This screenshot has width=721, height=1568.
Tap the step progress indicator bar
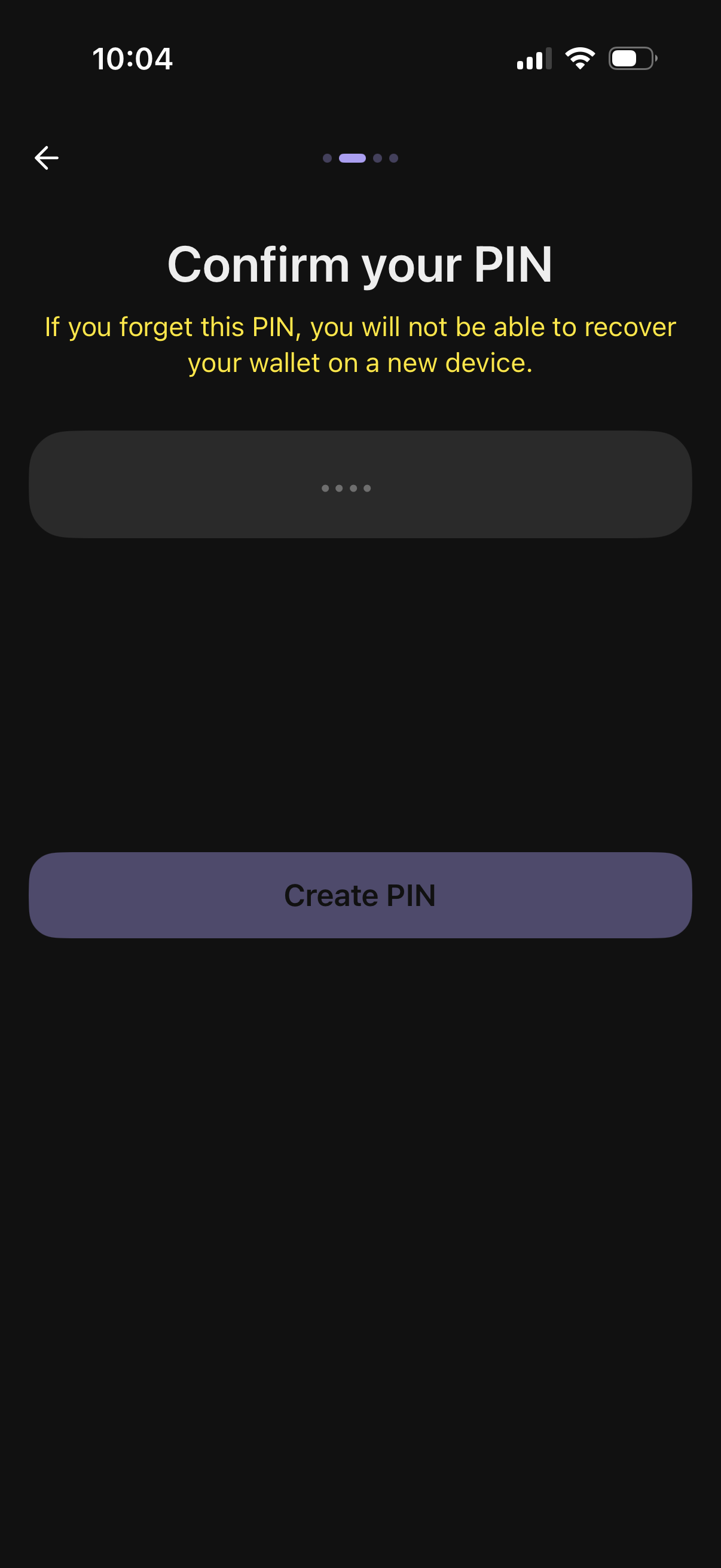pyautogui.click(x=360, y=158)
